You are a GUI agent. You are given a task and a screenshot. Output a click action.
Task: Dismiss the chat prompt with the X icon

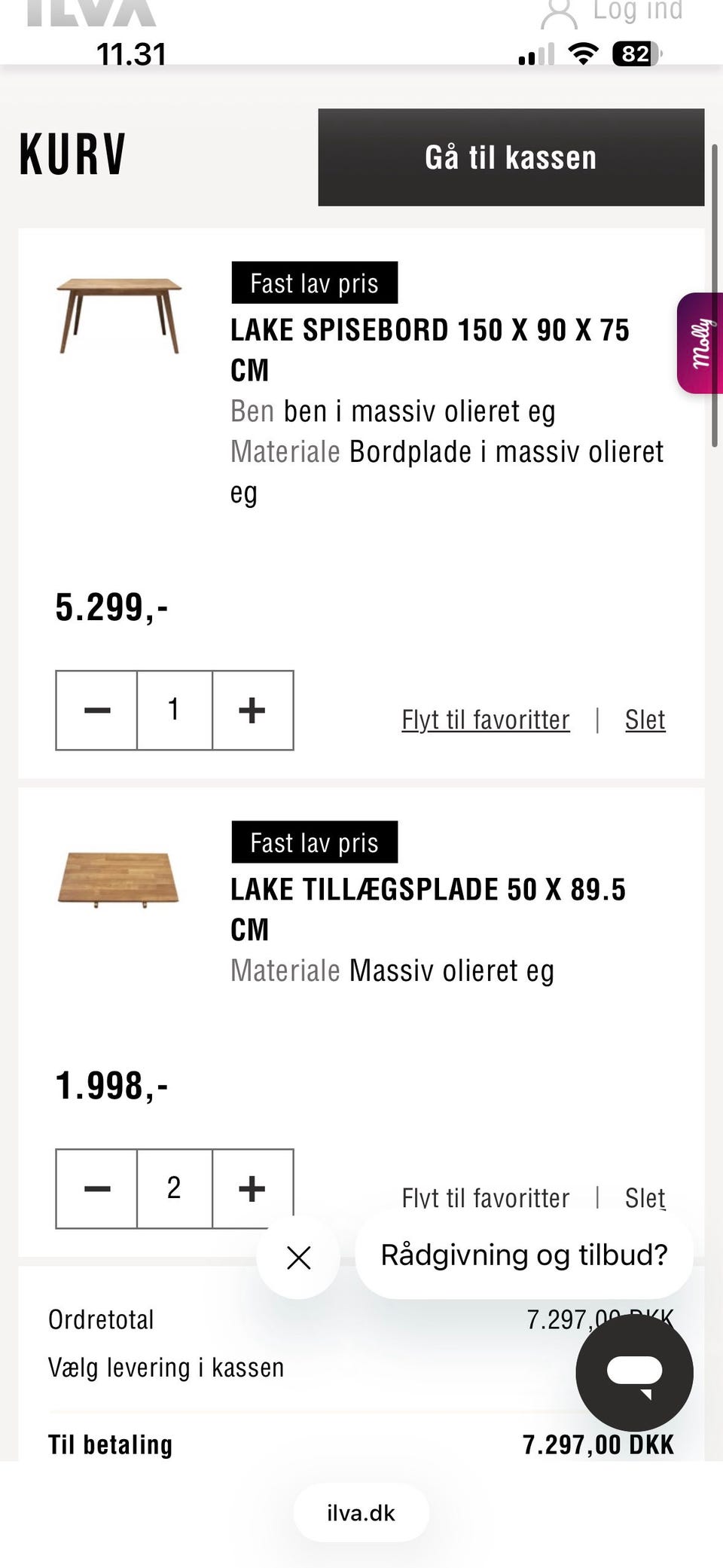click(x=298, y=1257)
